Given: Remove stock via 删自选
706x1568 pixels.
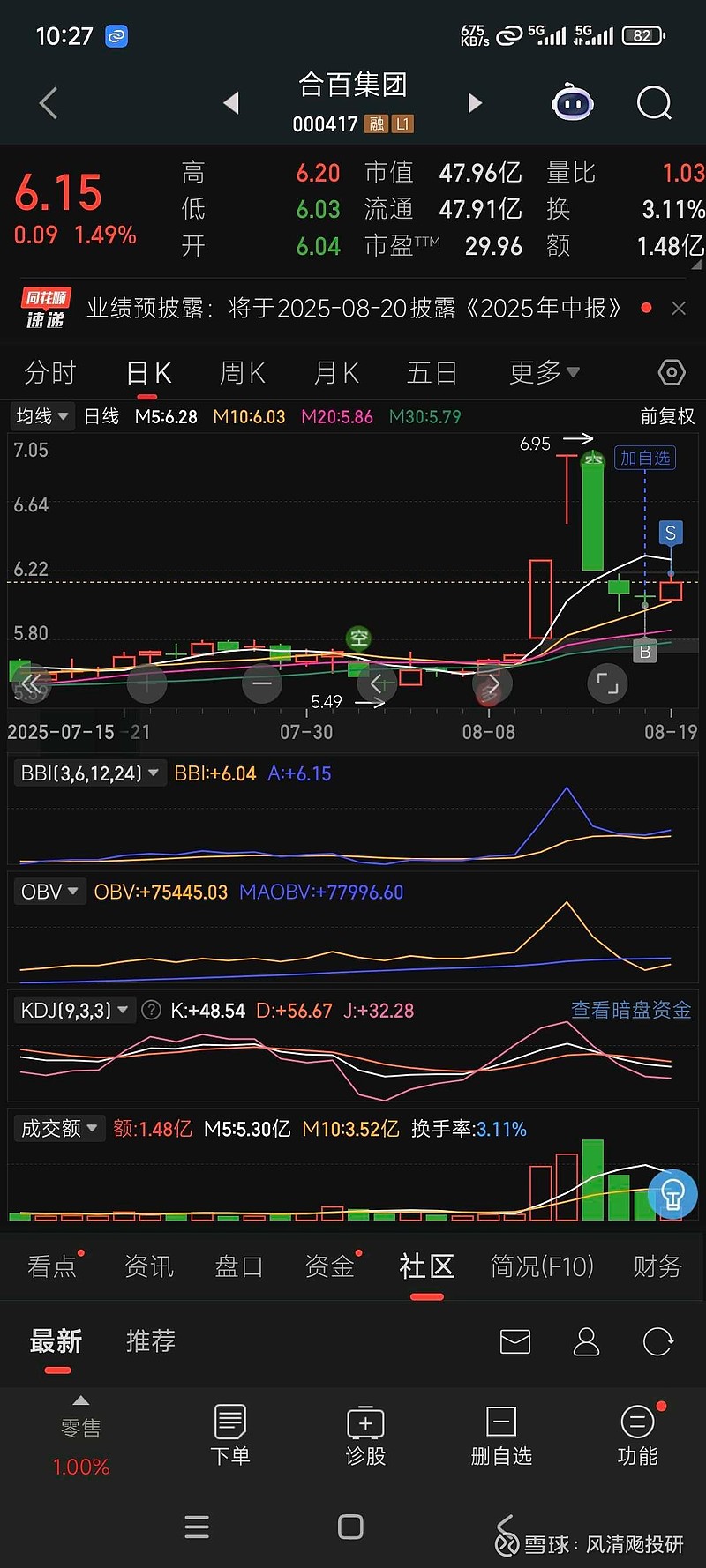Looking at the screenshot, I should [501, 1435].
